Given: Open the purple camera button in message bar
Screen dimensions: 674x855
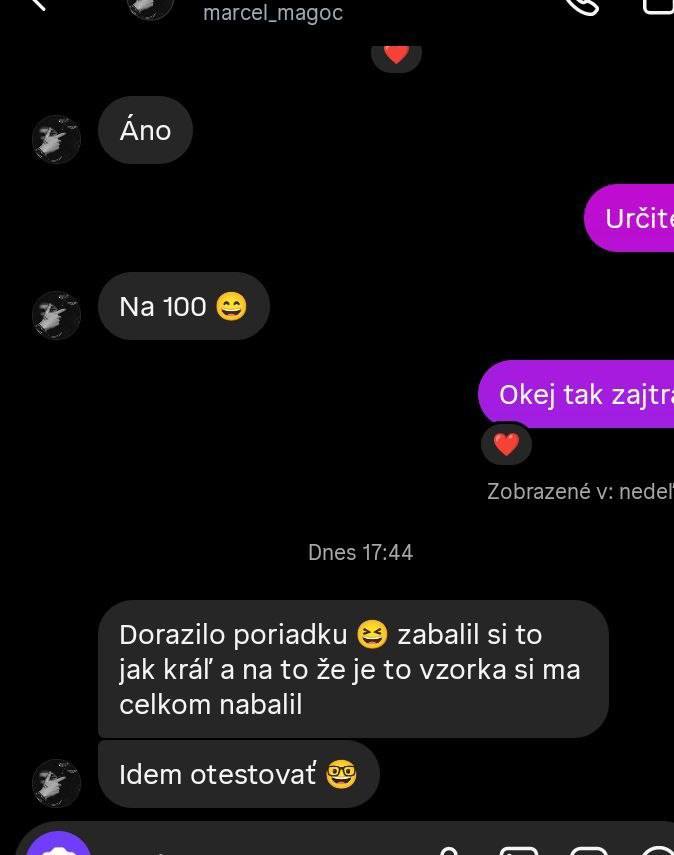Looking at the screenshot, I should [x=59, y=844].
